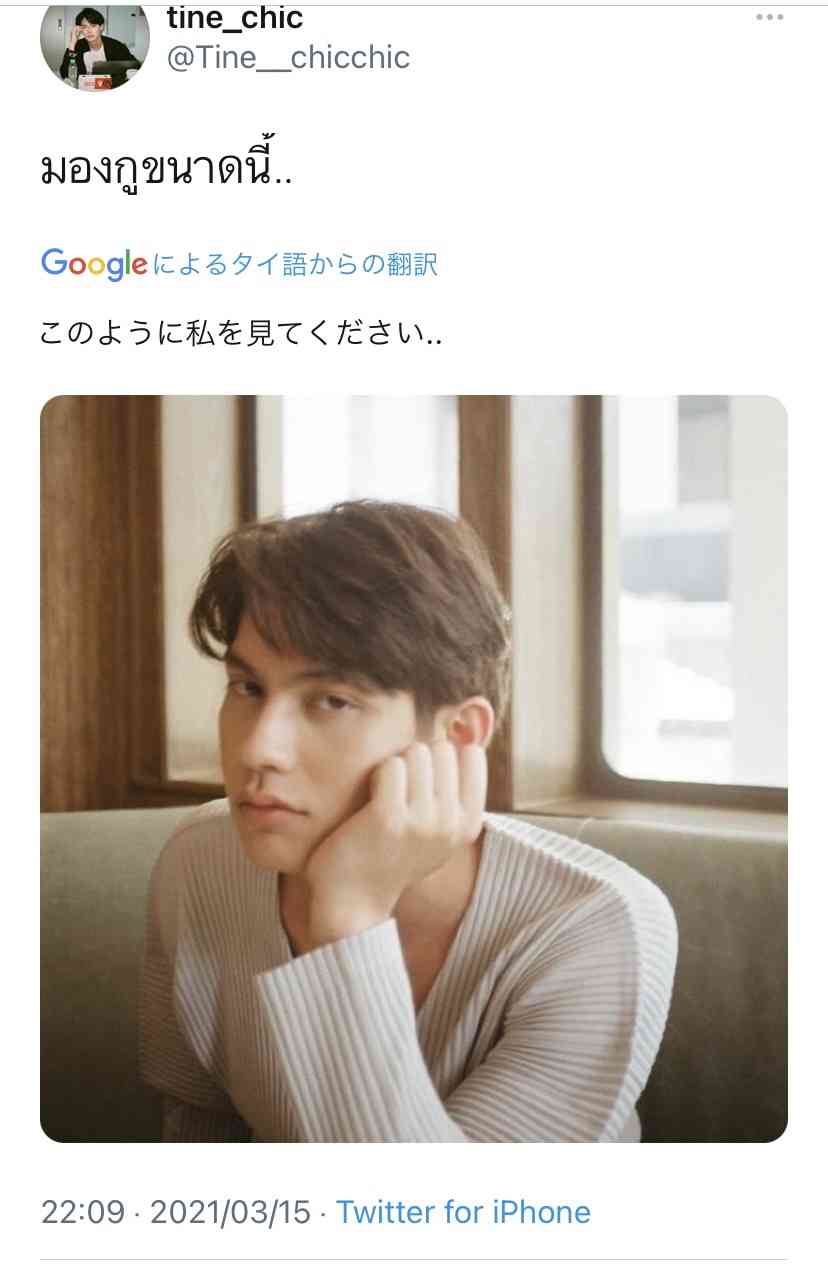
Task: Open tine_chic's profile picture
Action: click(x=95, y=47)
